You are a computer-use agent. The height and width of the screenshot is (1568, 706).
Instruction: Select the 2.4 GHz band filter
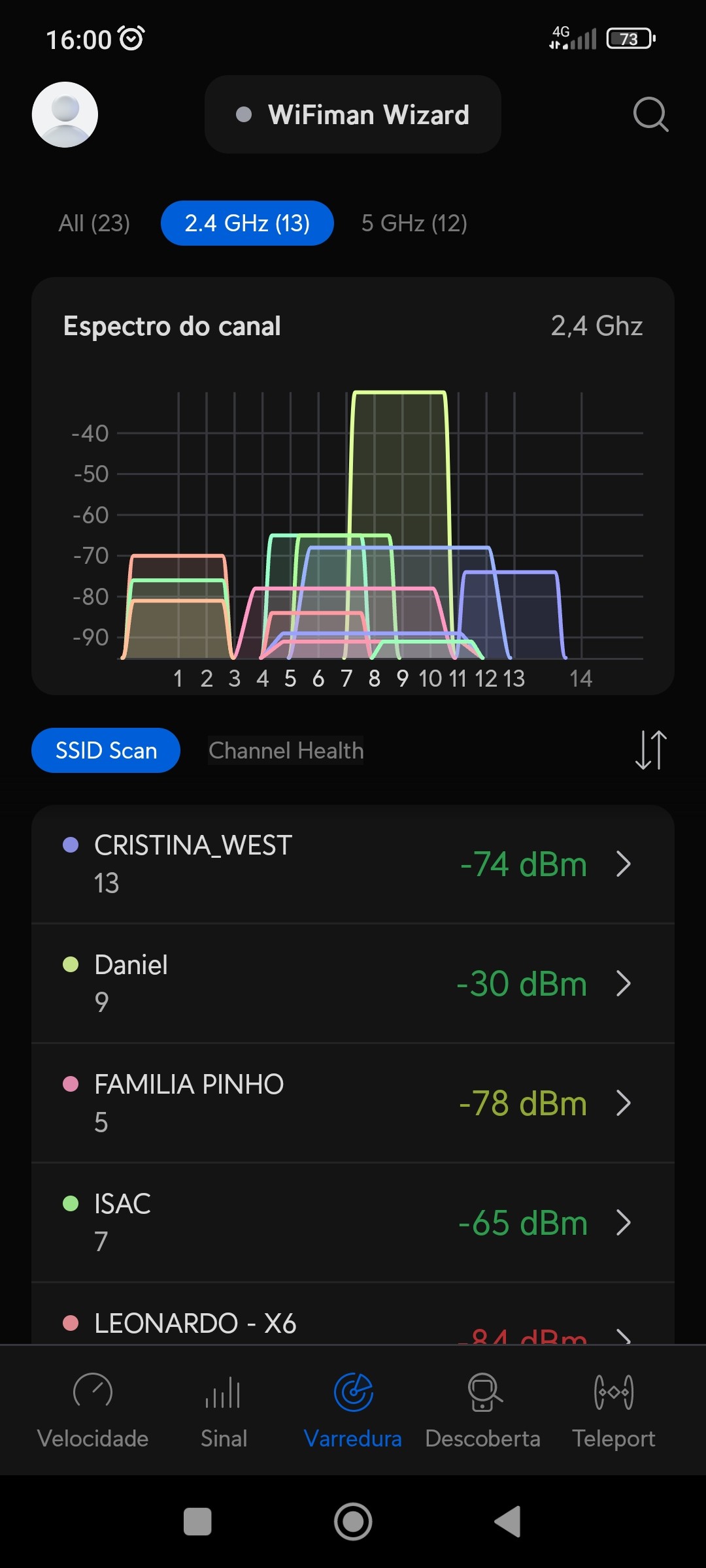[247, 223]
